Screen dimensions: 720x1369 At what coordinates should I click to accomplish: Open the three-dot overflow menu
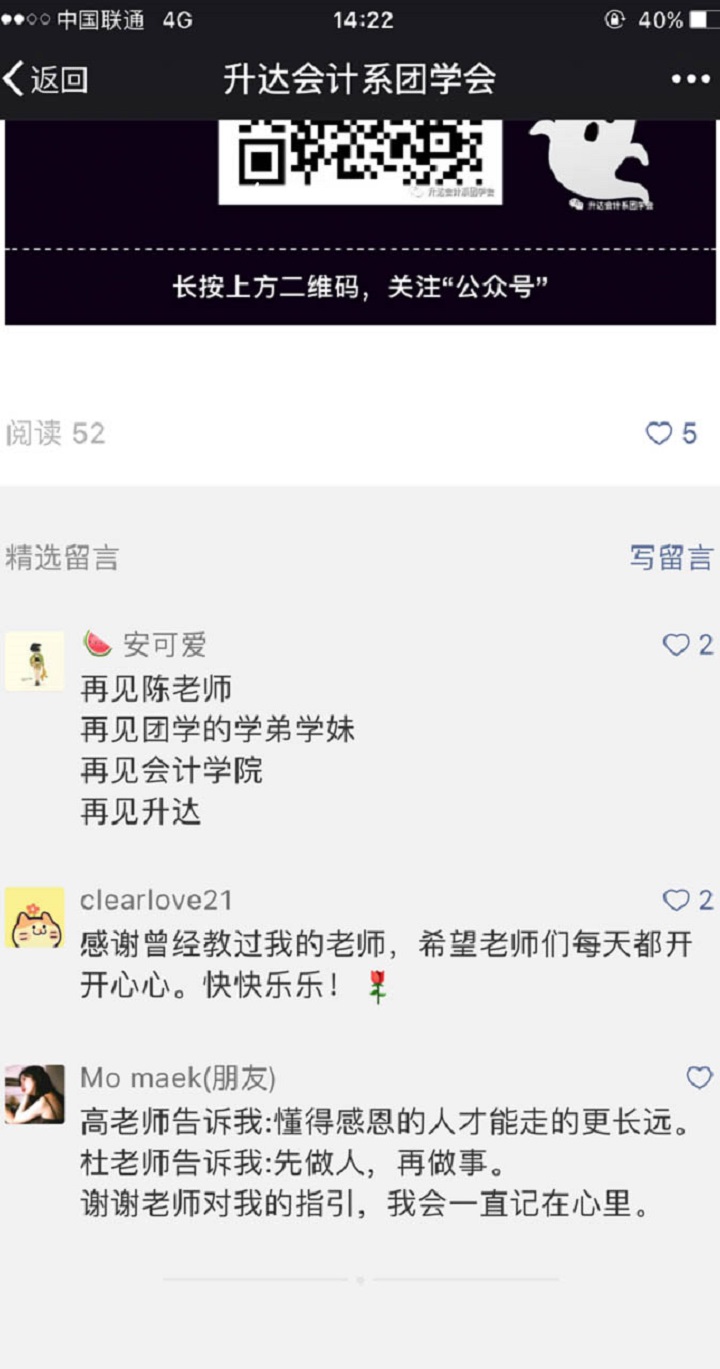click(690, 80)
